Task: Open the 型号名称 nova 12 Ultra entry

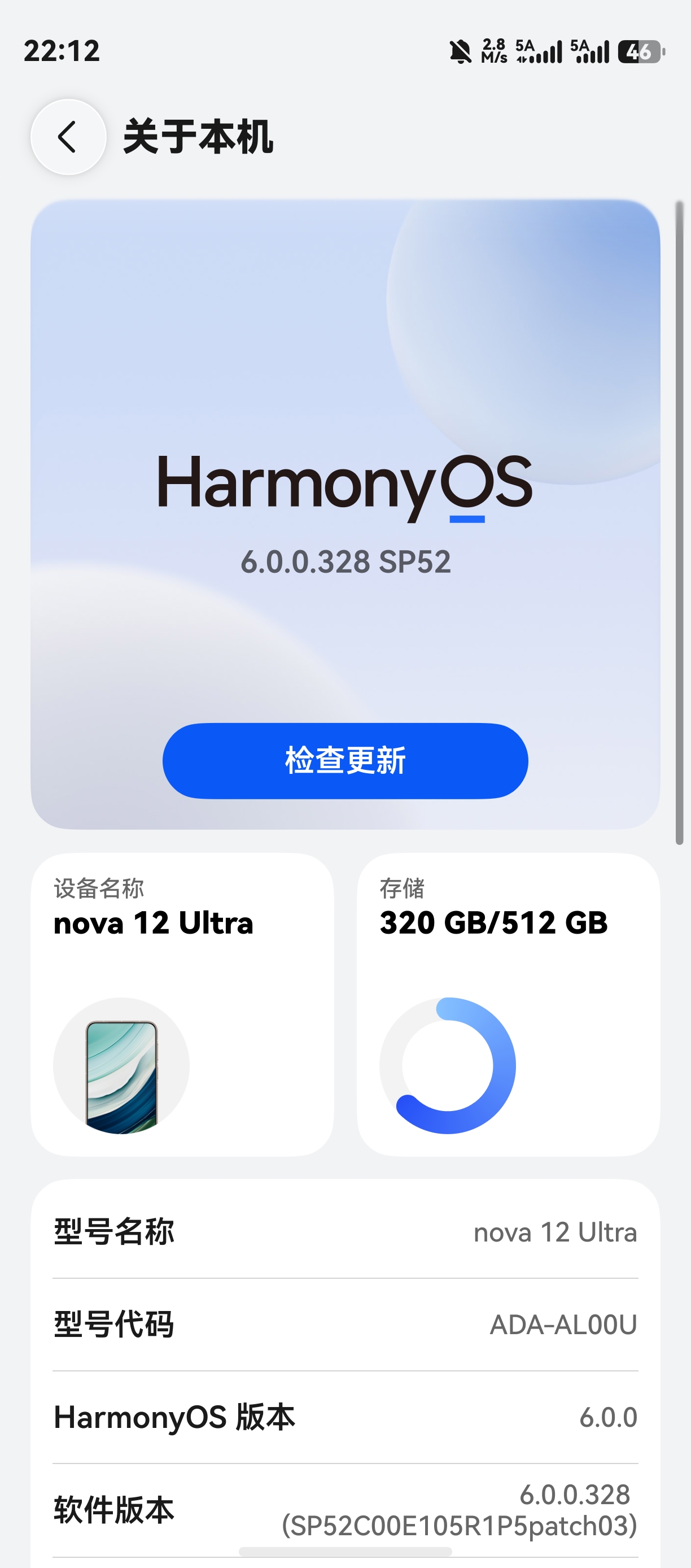Action: coord(345,1232)
